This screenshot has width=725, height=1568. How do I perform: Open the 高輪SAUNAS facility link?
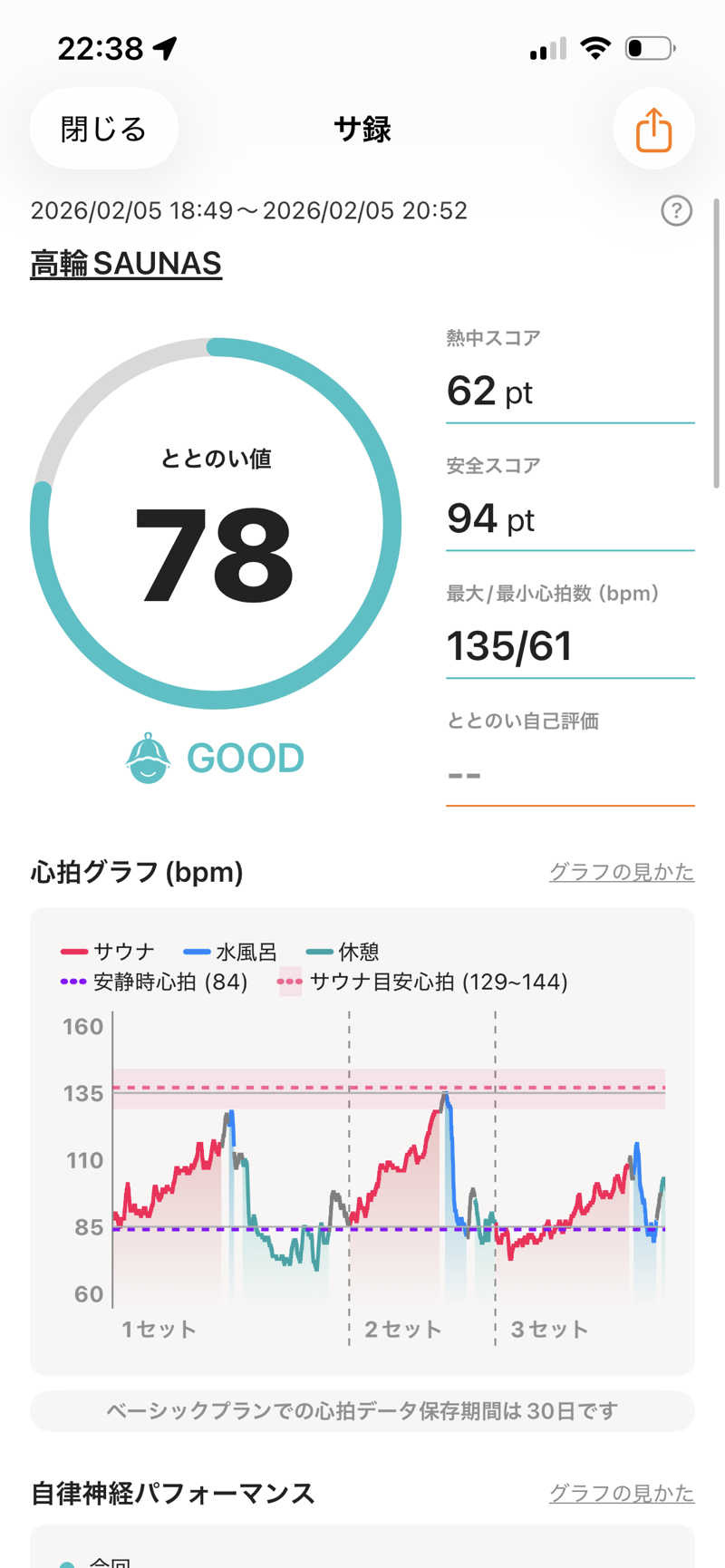126,264
